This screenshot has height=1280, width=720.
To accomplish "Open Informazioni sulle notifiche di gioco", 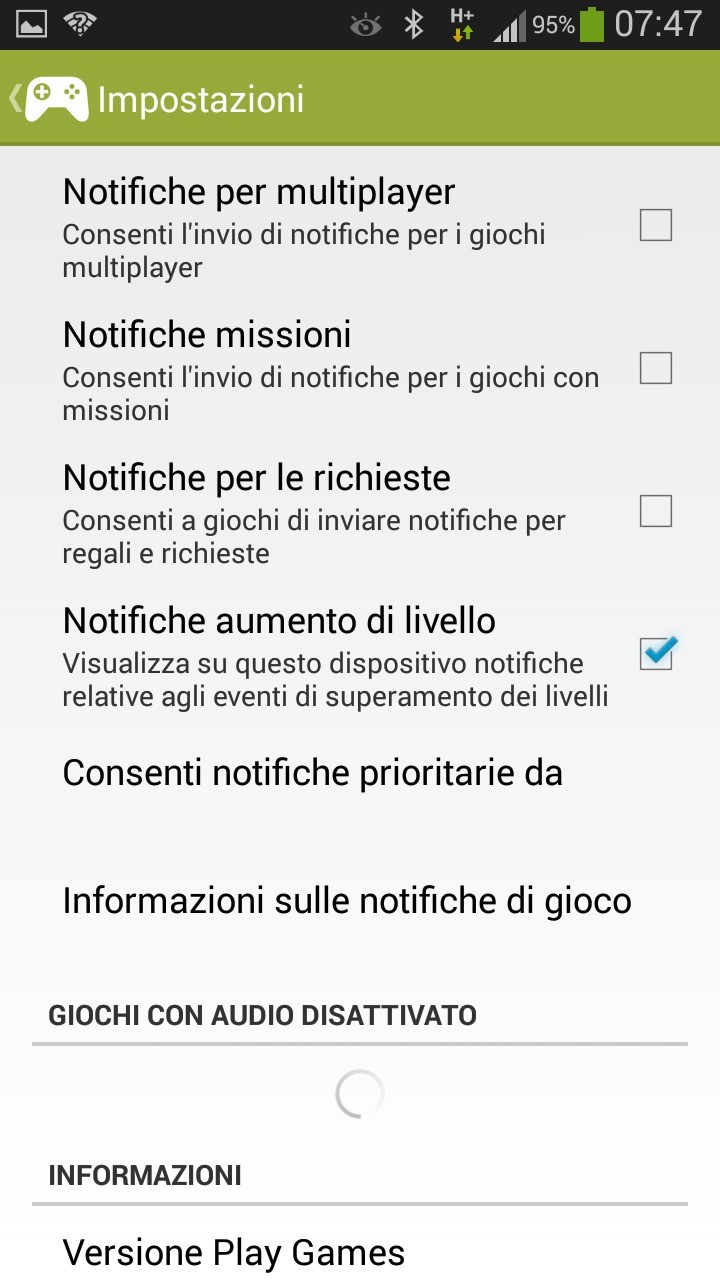I will (346, 901).
